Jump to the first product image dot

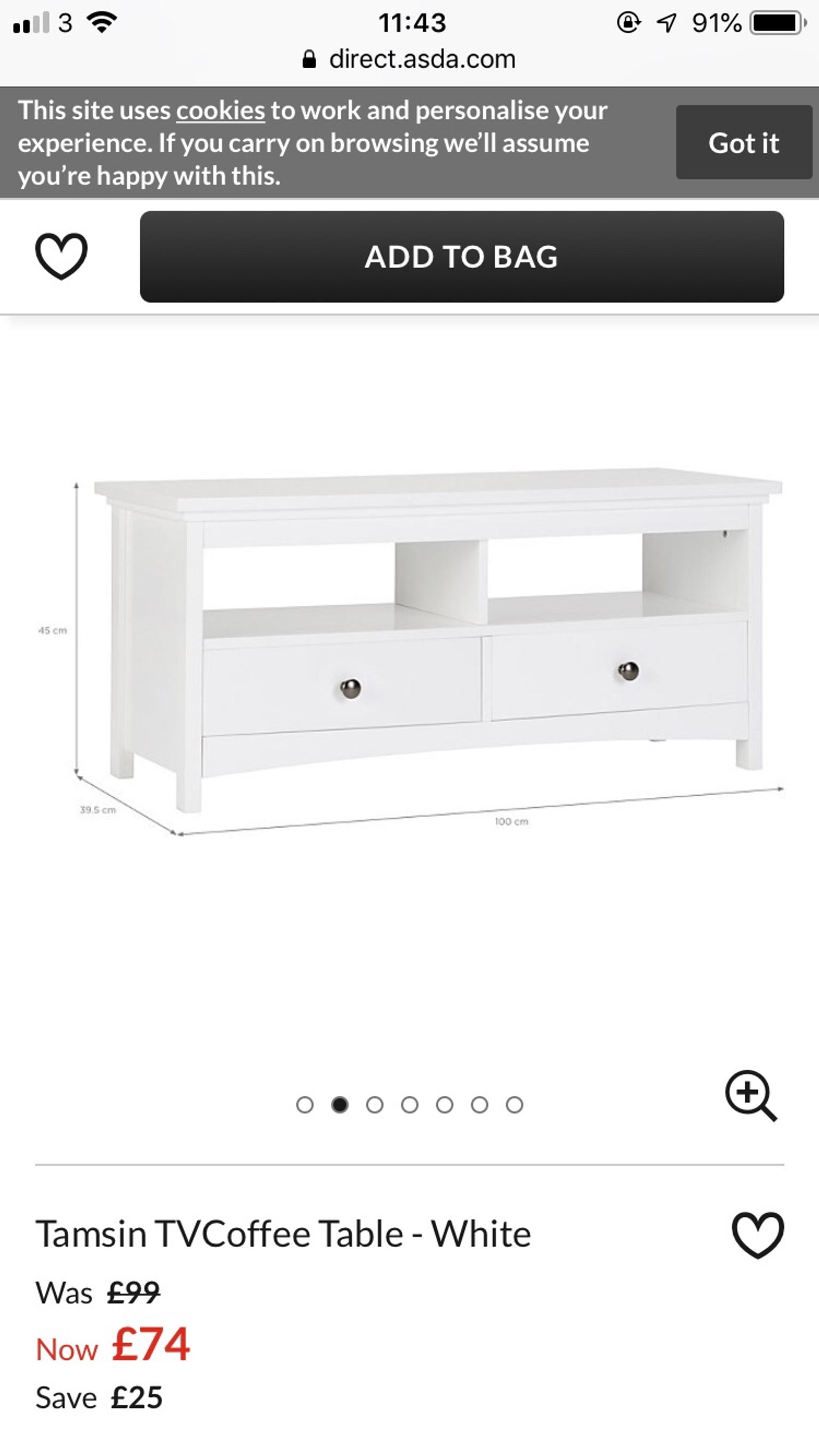(x=305, y=1104)
